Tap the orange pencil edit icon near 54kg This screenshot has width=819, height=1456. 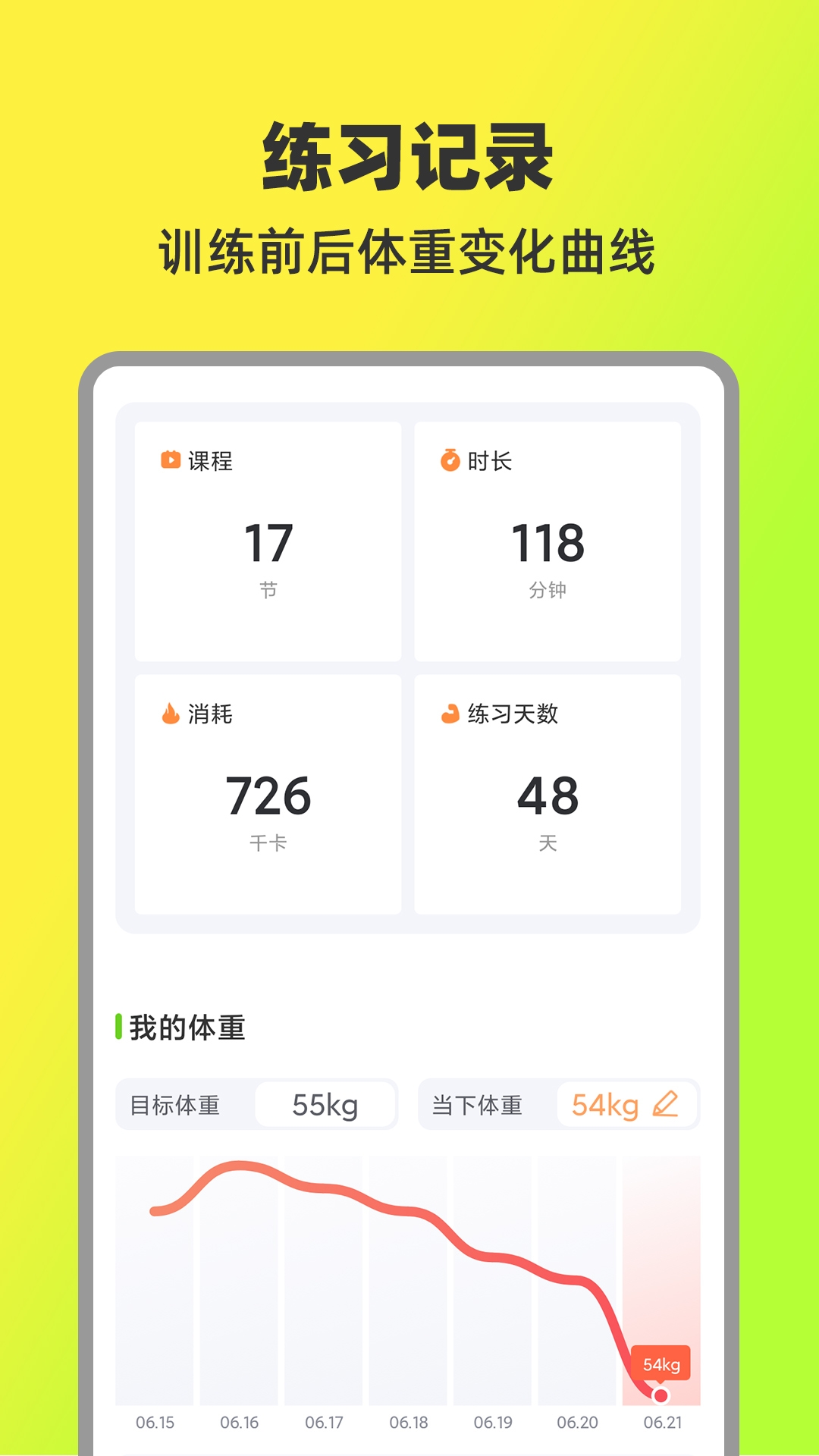(665, 1103)
